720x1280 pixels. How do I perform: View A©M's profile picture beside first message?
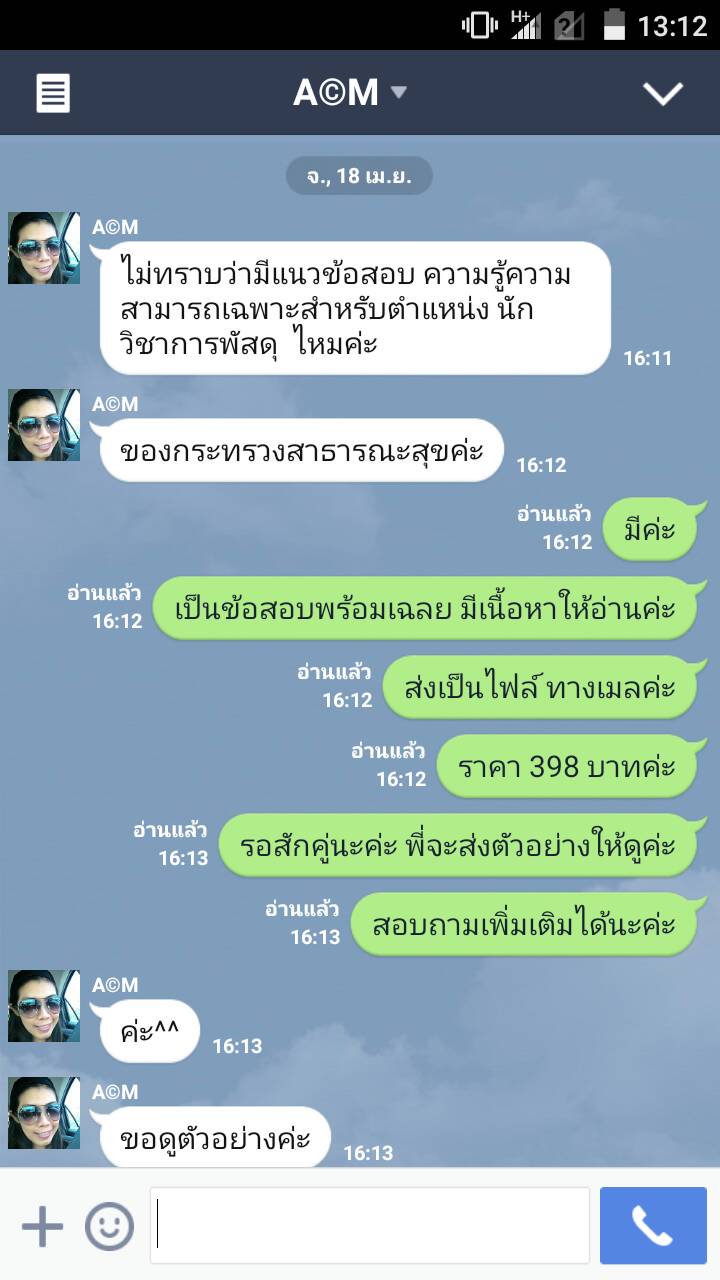(x=44, y=248)
